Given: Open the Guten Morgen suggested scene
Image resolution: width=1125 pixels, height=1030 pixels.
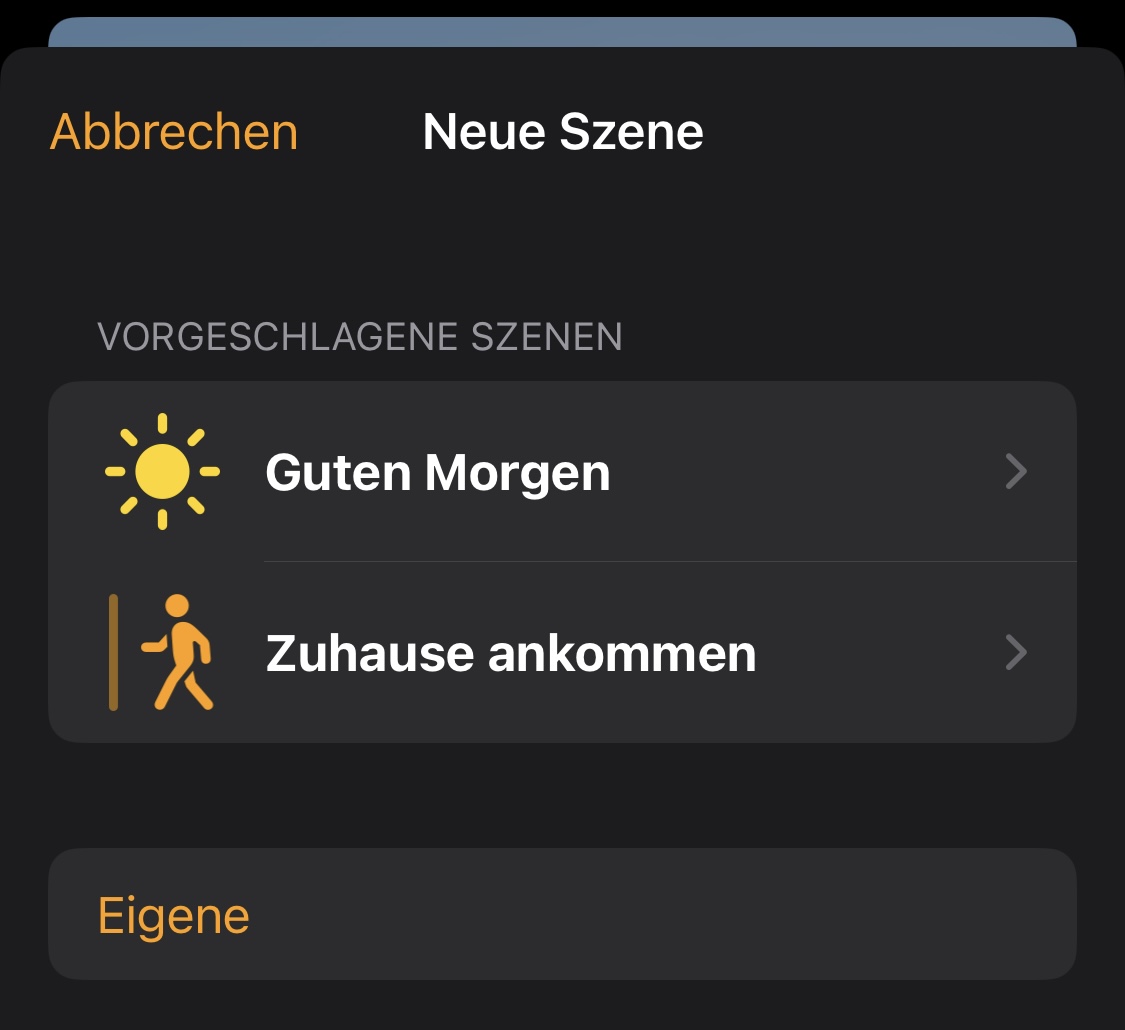Looking at the screenshot, I should 562,472.
